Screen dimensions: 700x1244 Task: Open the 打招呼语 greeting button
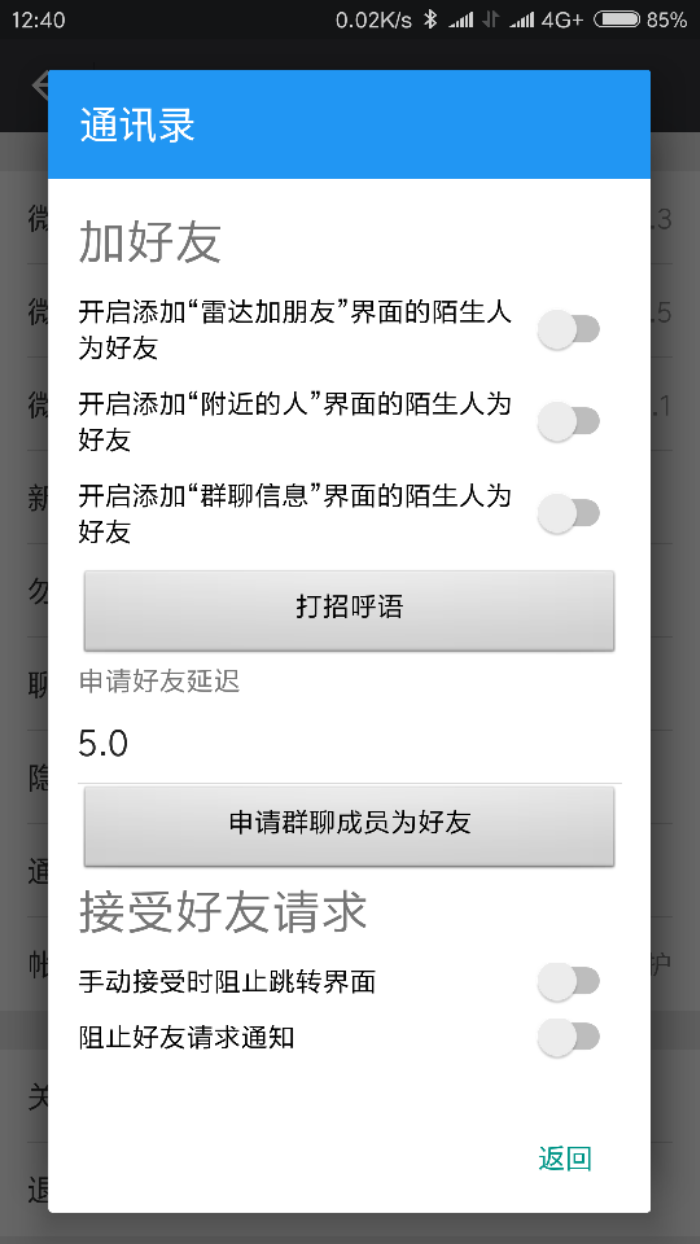pyautogui.click(x=349, y=610)
